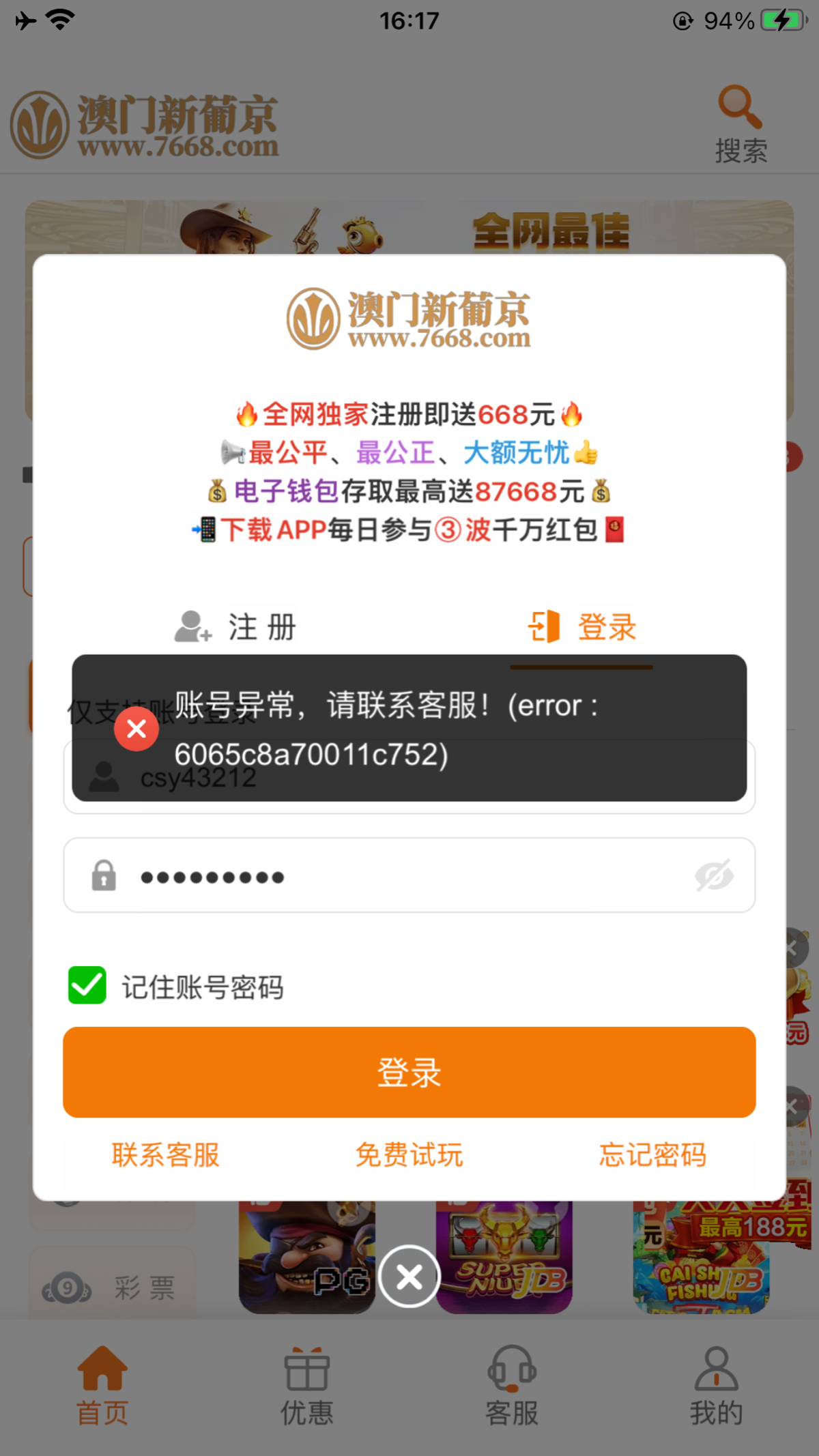Tap the orange 登录 button

(x=409, y=1072)
